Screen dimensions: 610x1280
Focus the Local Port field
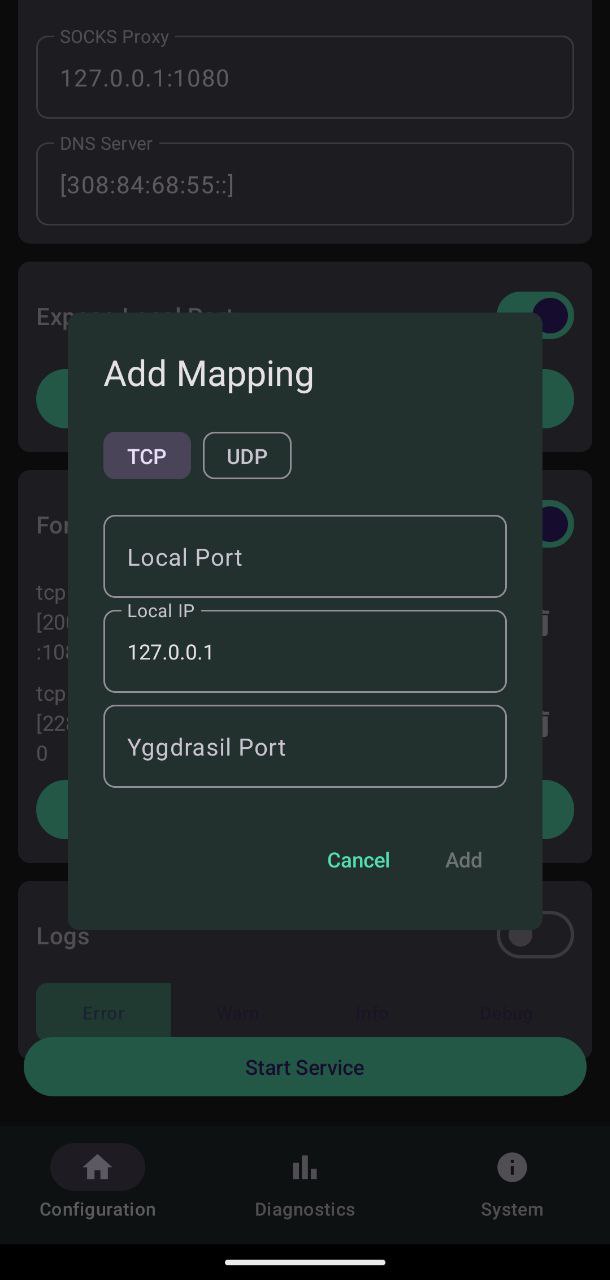click(x=305, y=557)
